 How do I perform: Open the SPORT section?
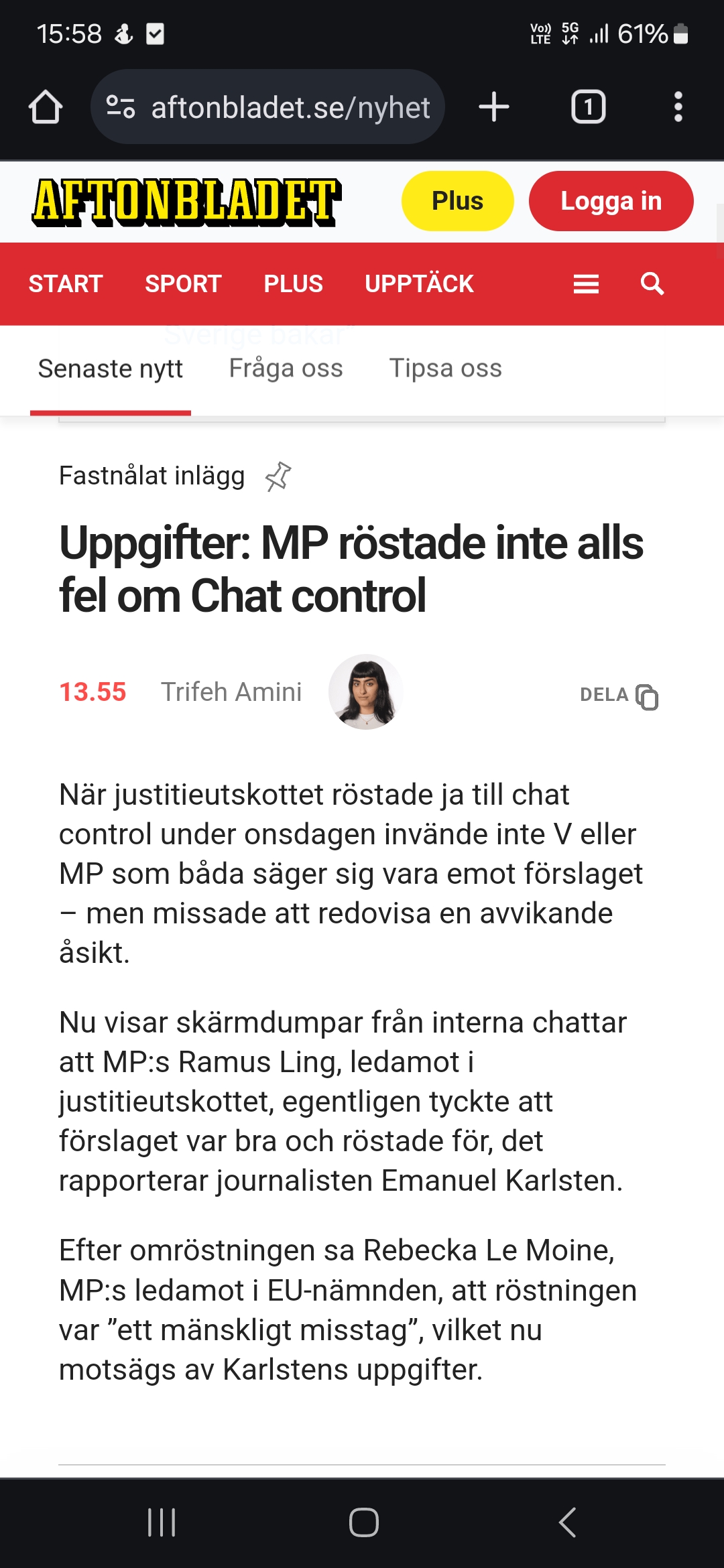pyautogui.click(x=182, y=283)
